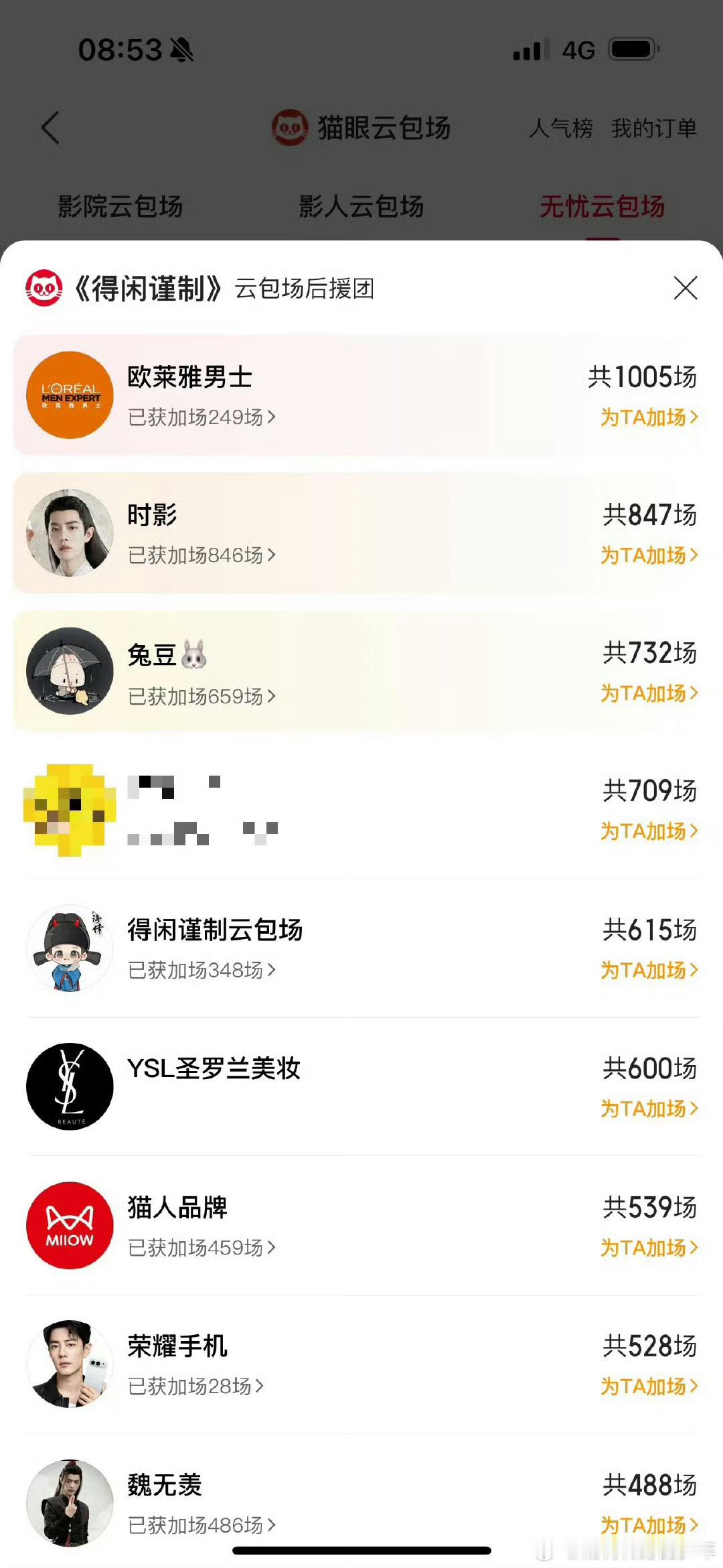Click the Maoyan cat logo in the title bar
The width and height of the screenshot is (723, 1568).
(291, 128)
